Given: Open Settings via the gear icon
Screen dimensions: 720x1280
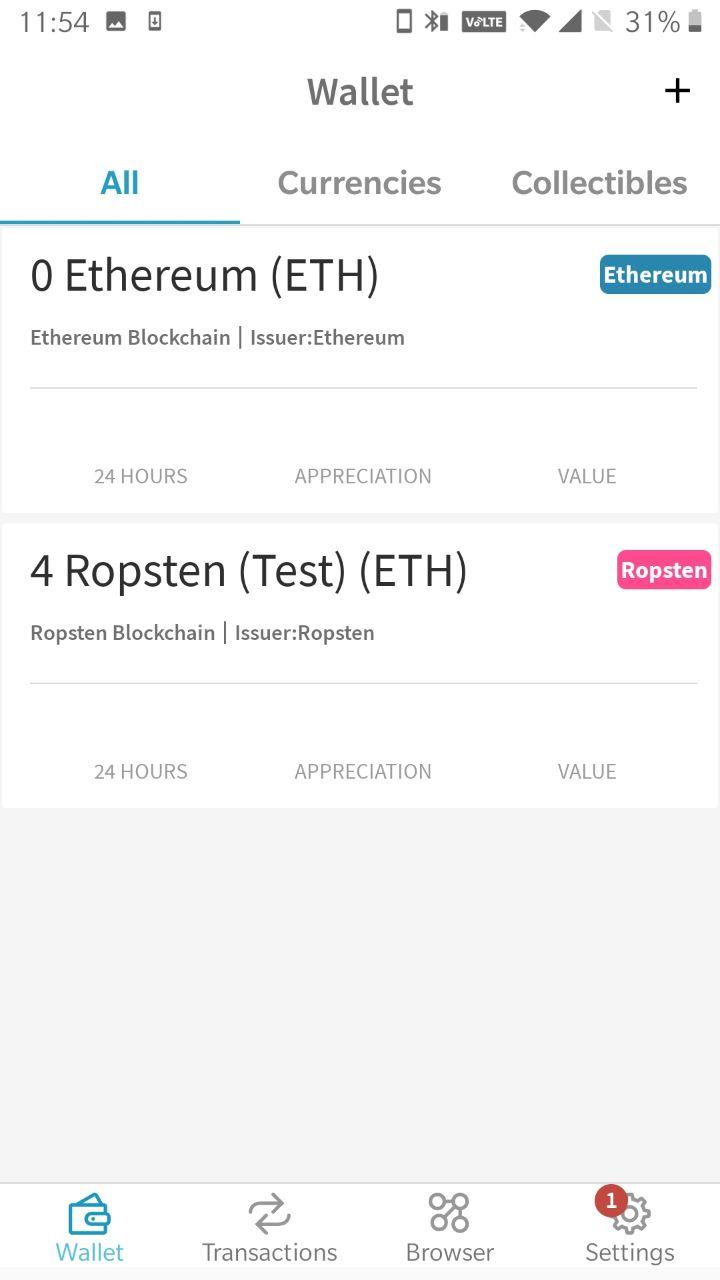Looking at the screenshot, I should 629,1215.
